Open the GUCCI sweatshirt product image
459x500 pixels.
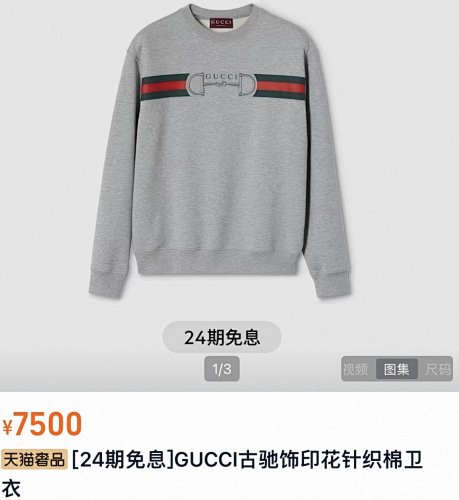pos(220,151)
